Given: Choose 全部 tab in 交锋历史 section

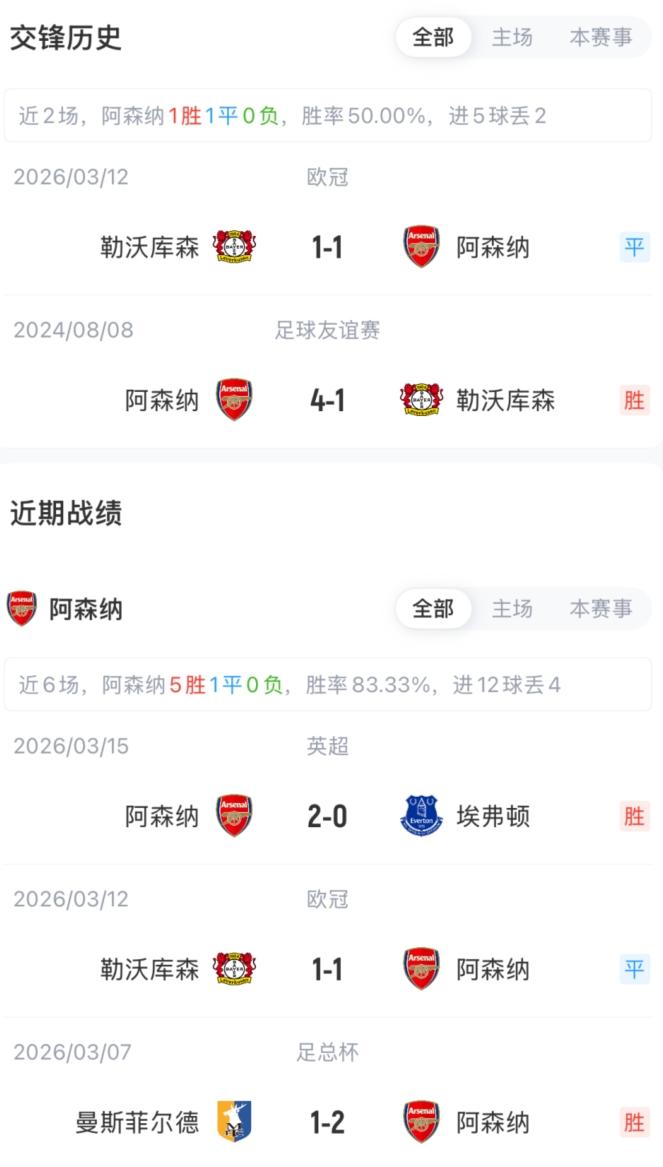Looking at the screenshot, I should coord(433,38).
